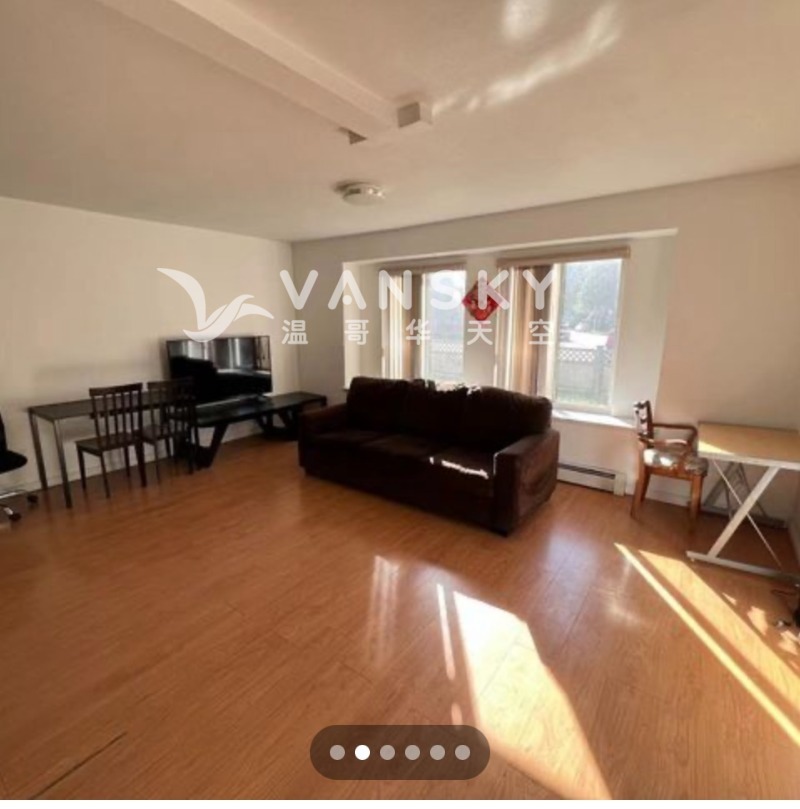
Task: Go to the last photo indicator dot
Action: (x=462, y=752)
